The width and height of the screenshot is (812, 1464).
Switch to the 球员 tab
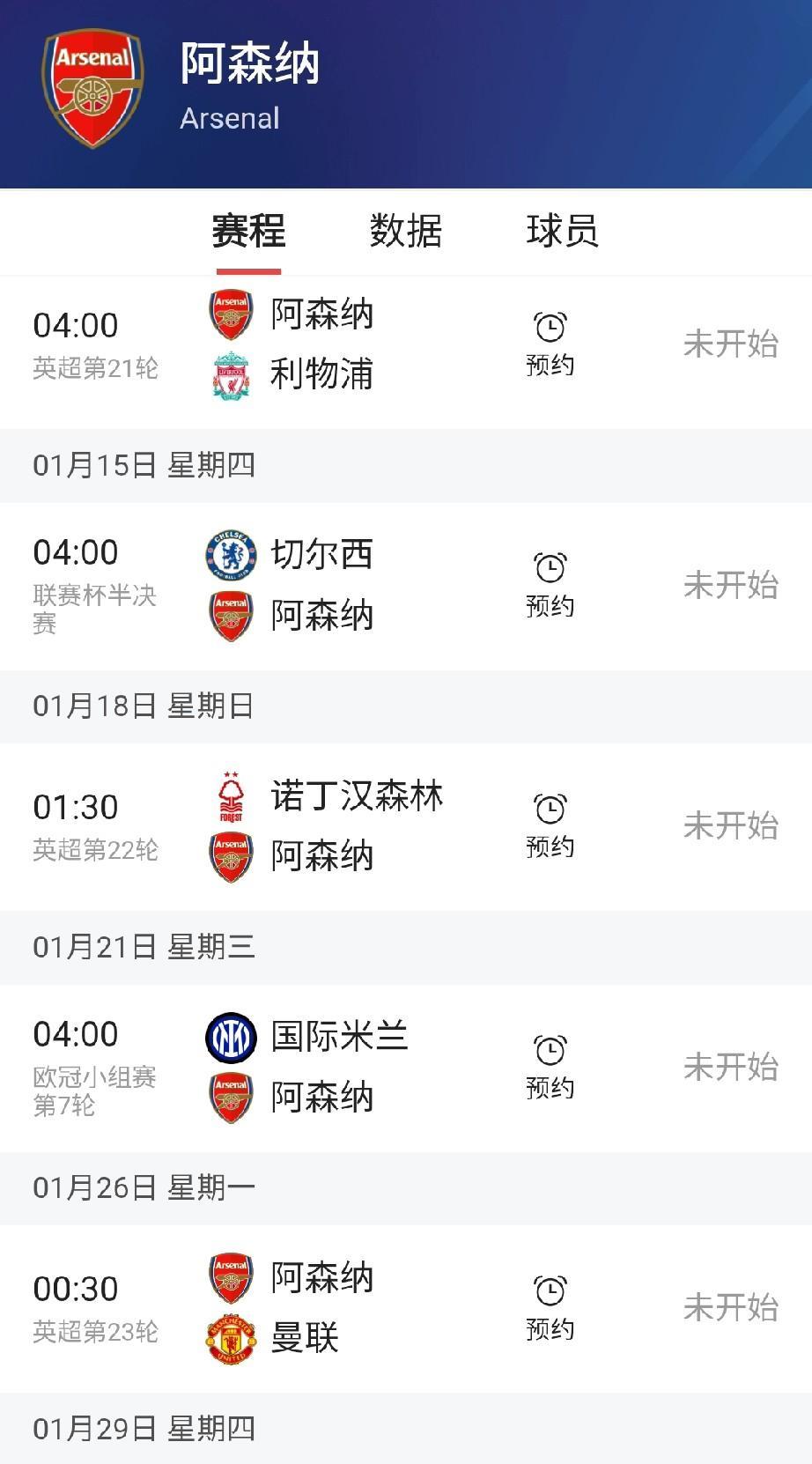click(x=562, y=232)
